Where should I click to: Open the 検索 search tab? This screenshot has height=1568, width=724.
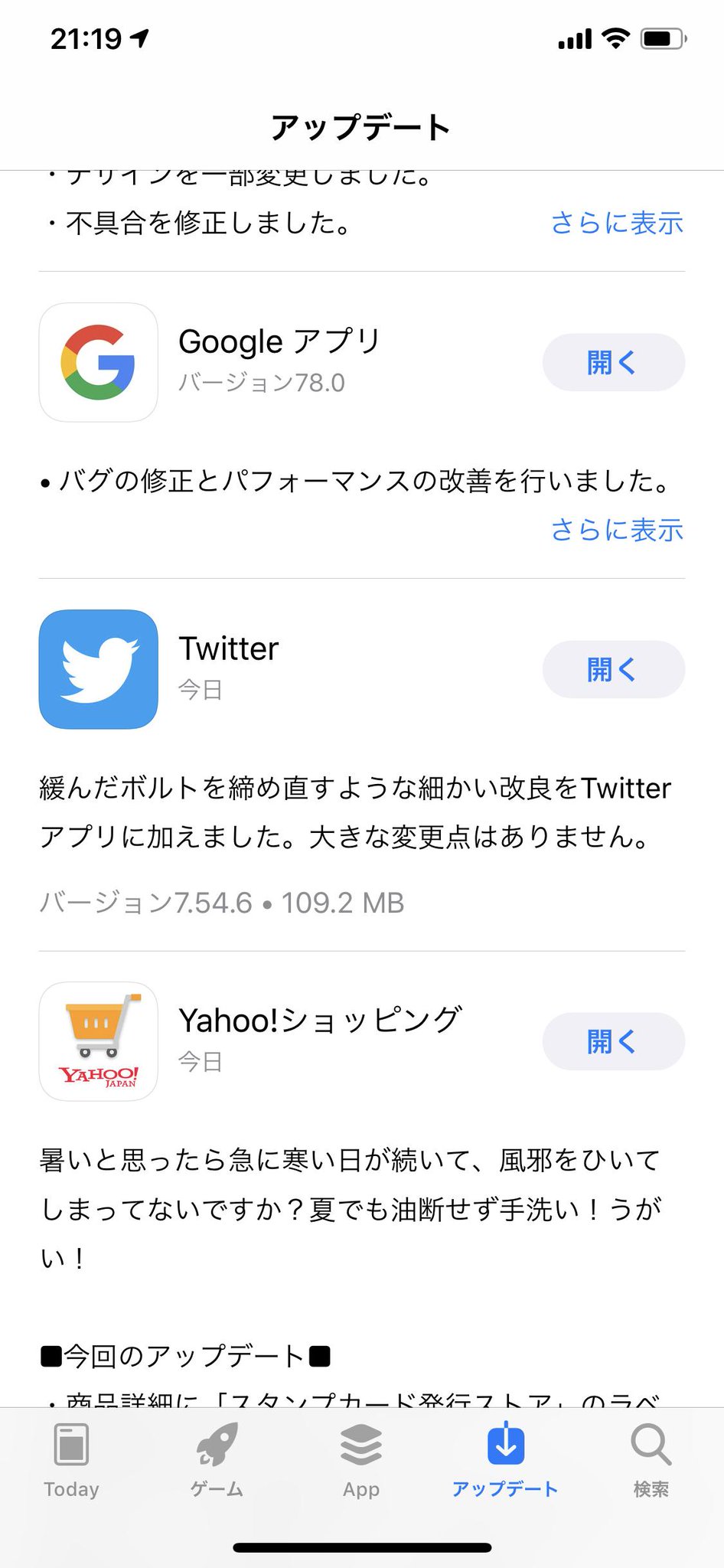[651, 1460]
